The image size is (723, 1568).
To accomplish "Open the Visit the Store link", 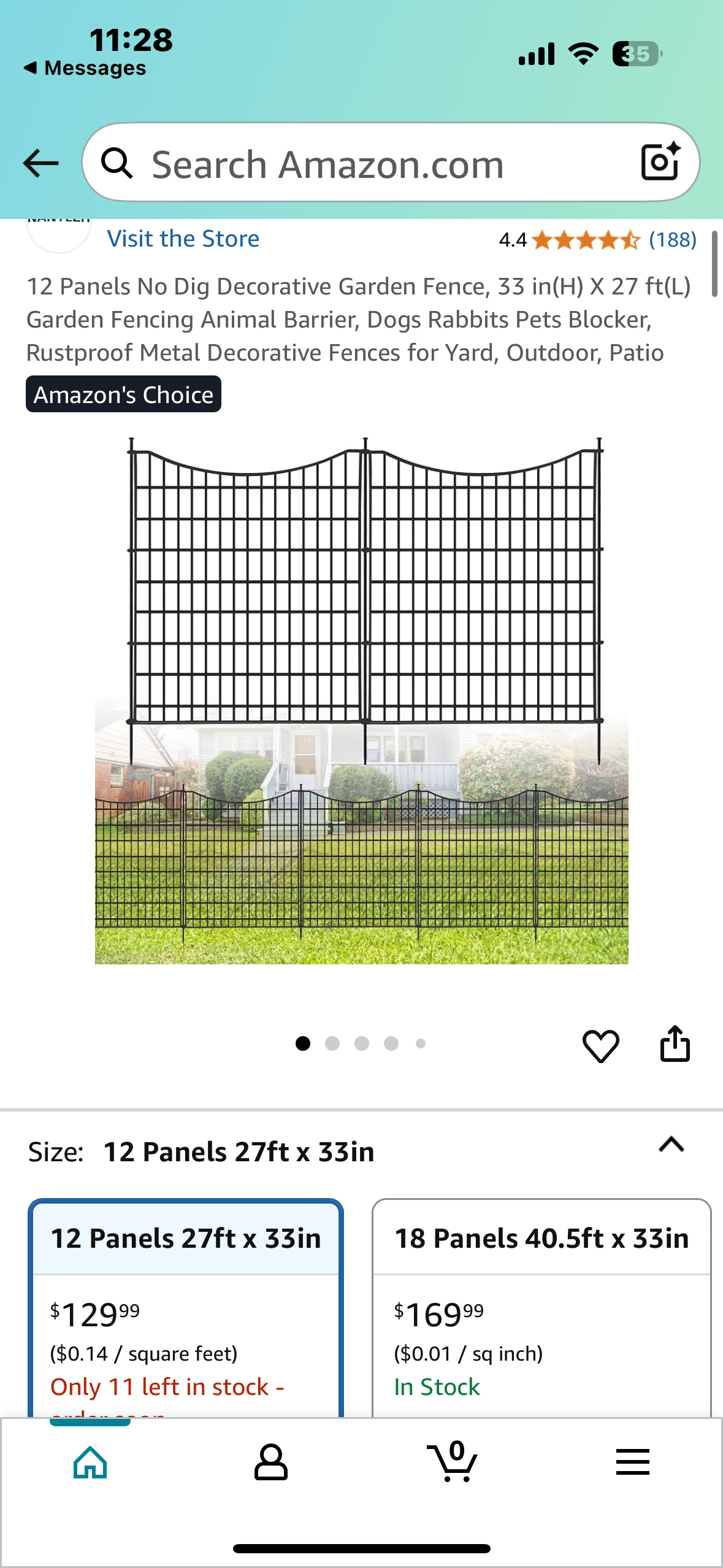I will point(183,239).
